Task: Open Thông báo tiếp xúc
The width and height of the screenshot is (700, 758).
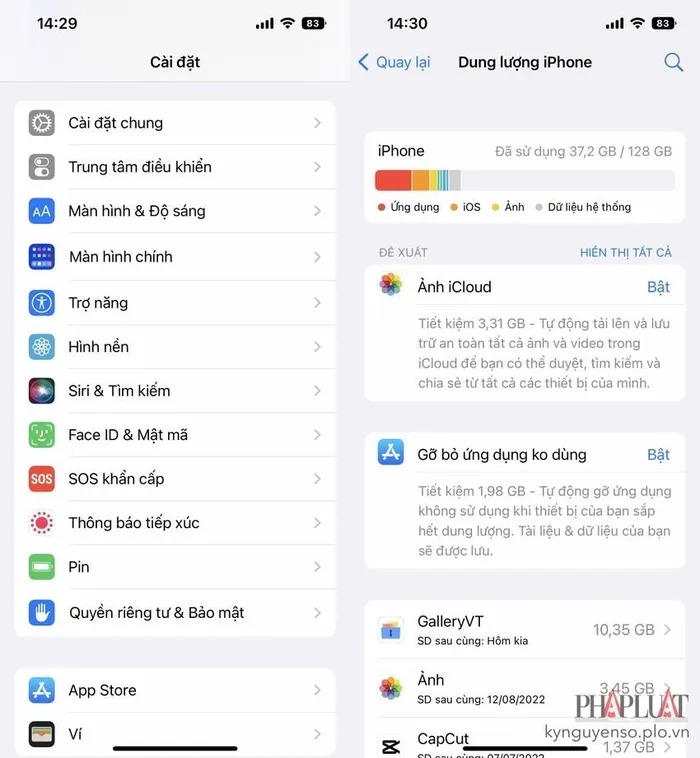Action: (x=175, y=523)
